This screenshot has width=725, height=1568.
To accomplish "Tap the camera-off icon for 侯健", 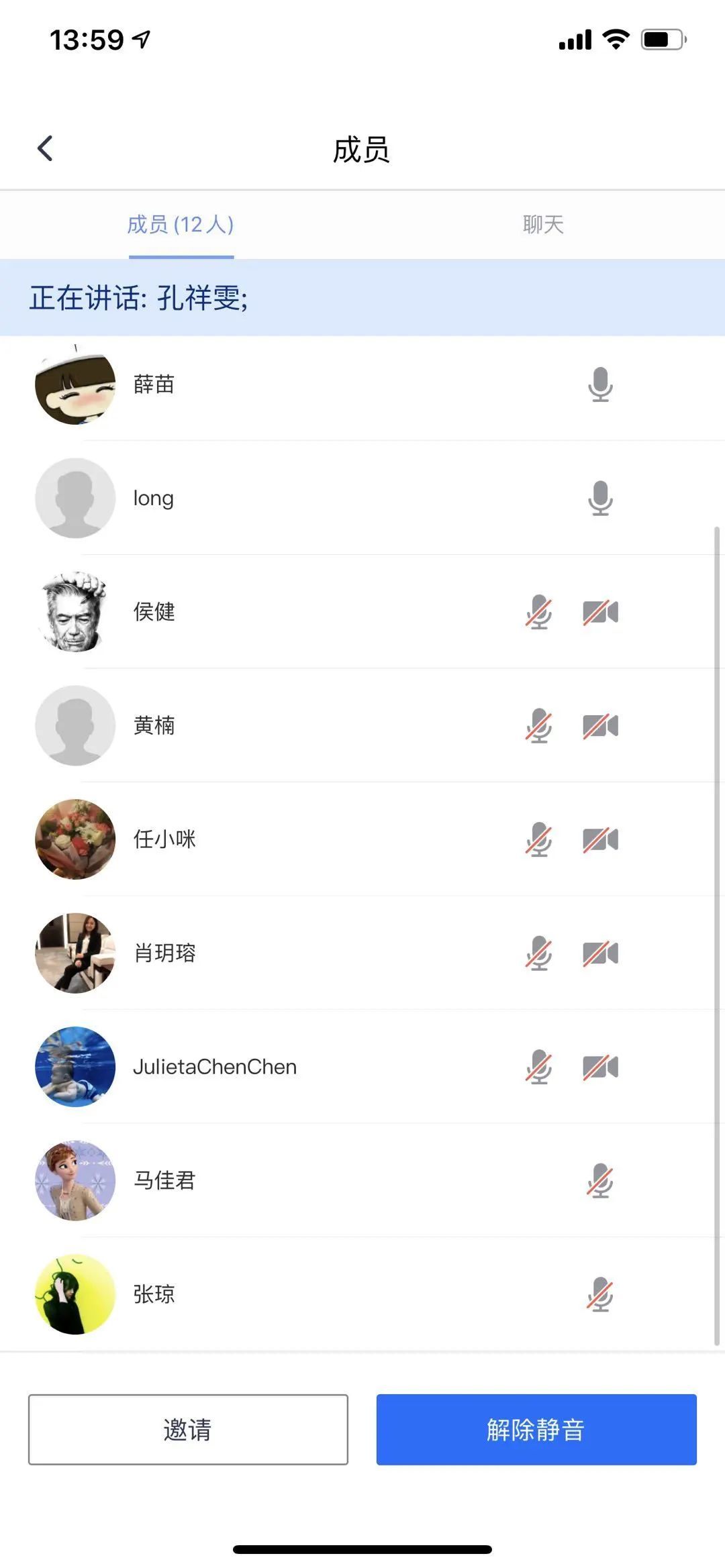I will (x=600, y=612).
